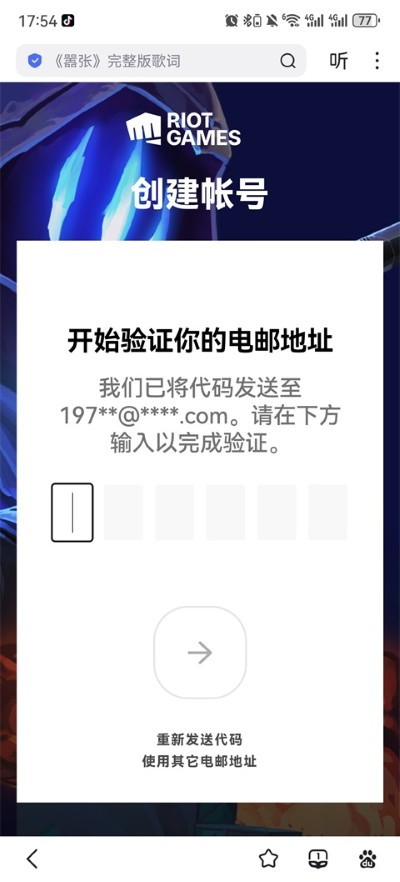The height and width of the screenshot is (882, 400).
Task: Open the three-dot overflow menu
Action: 377,61
